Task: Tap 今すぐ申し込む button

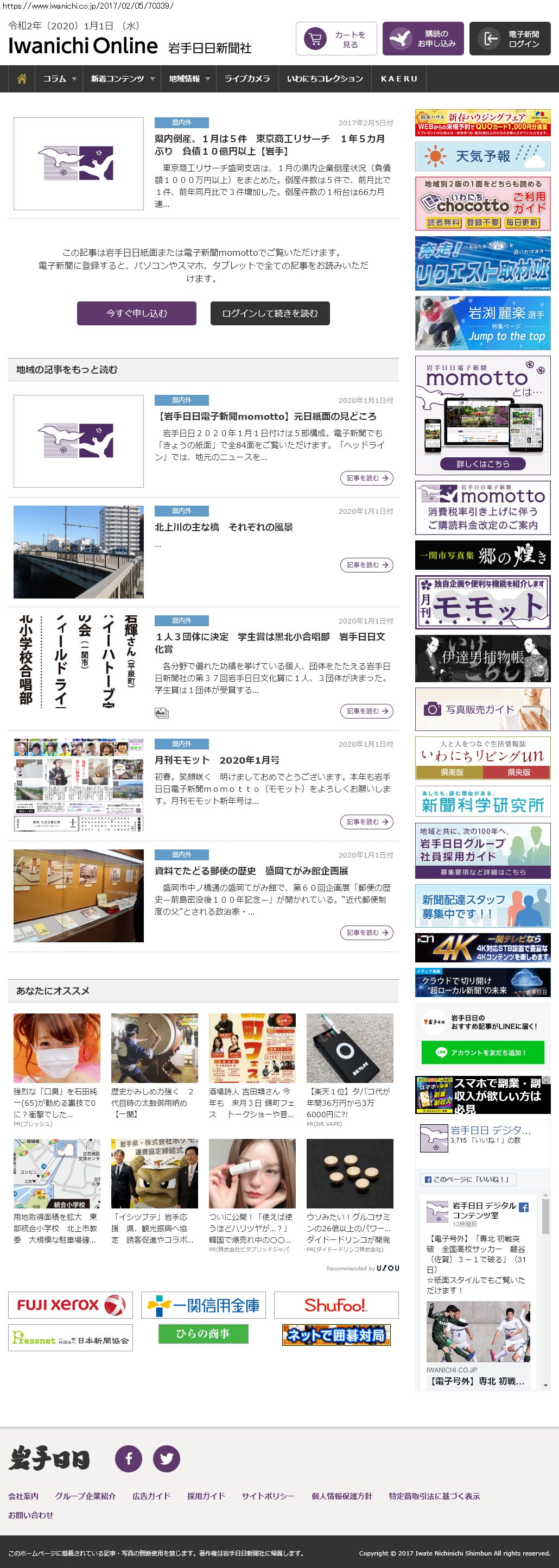Action: pos(136,313)
